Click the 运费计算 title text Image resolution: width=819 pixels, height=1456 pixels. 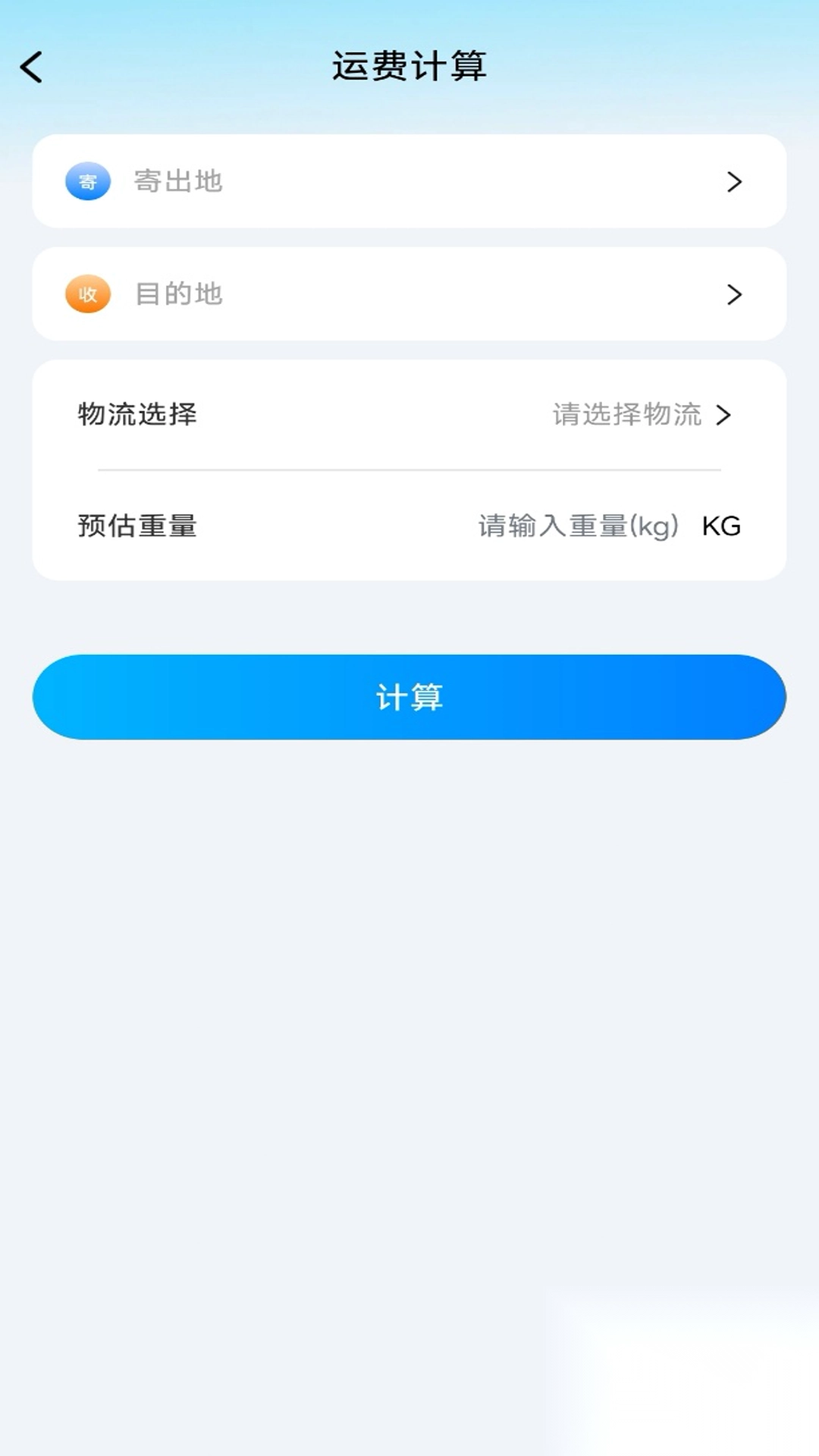click(409, 65)
